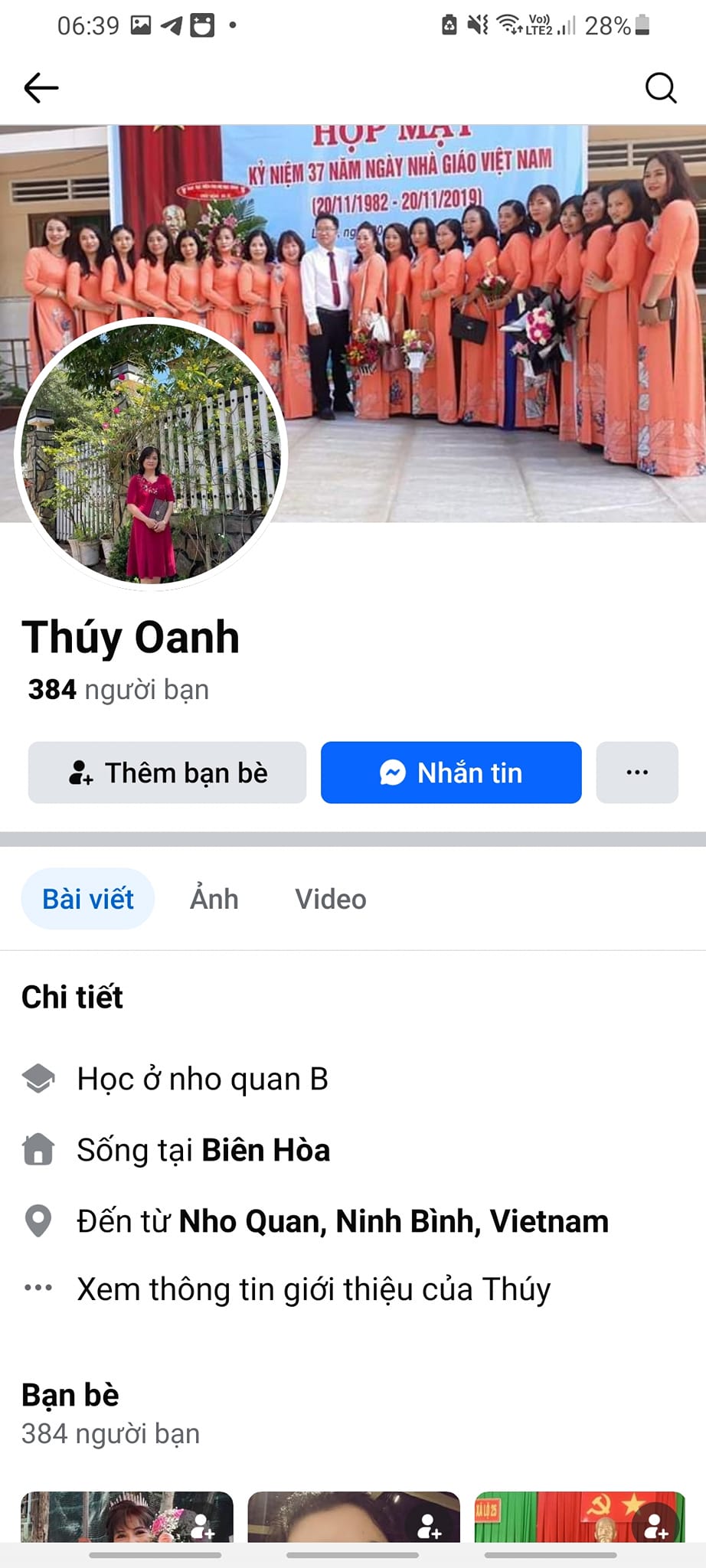Open the third friend thumbnail with flag

tap(567, 1517)
